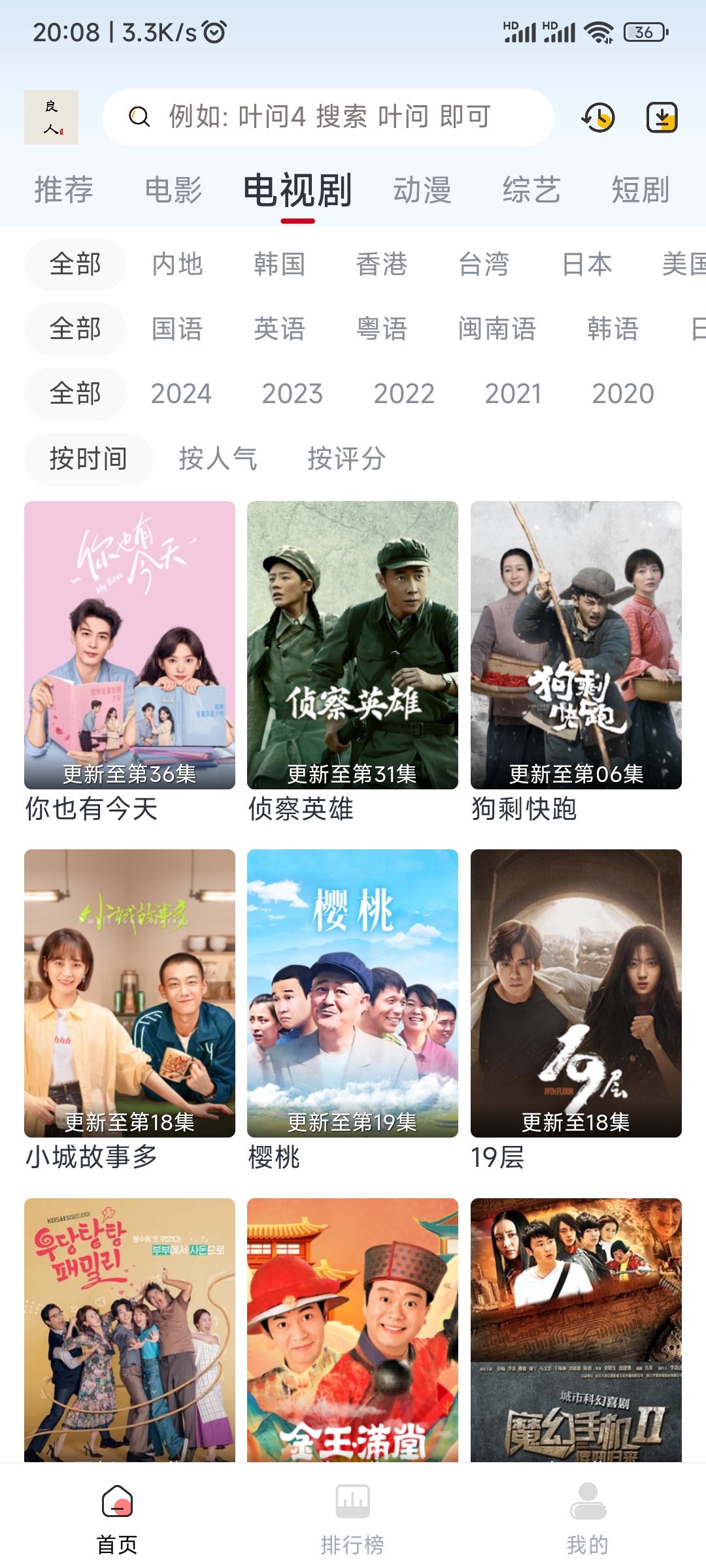Select 全部 in the region filter row
Image resolution: width=706 pixels, height=1568 pixels.
[x=75, y=265]
